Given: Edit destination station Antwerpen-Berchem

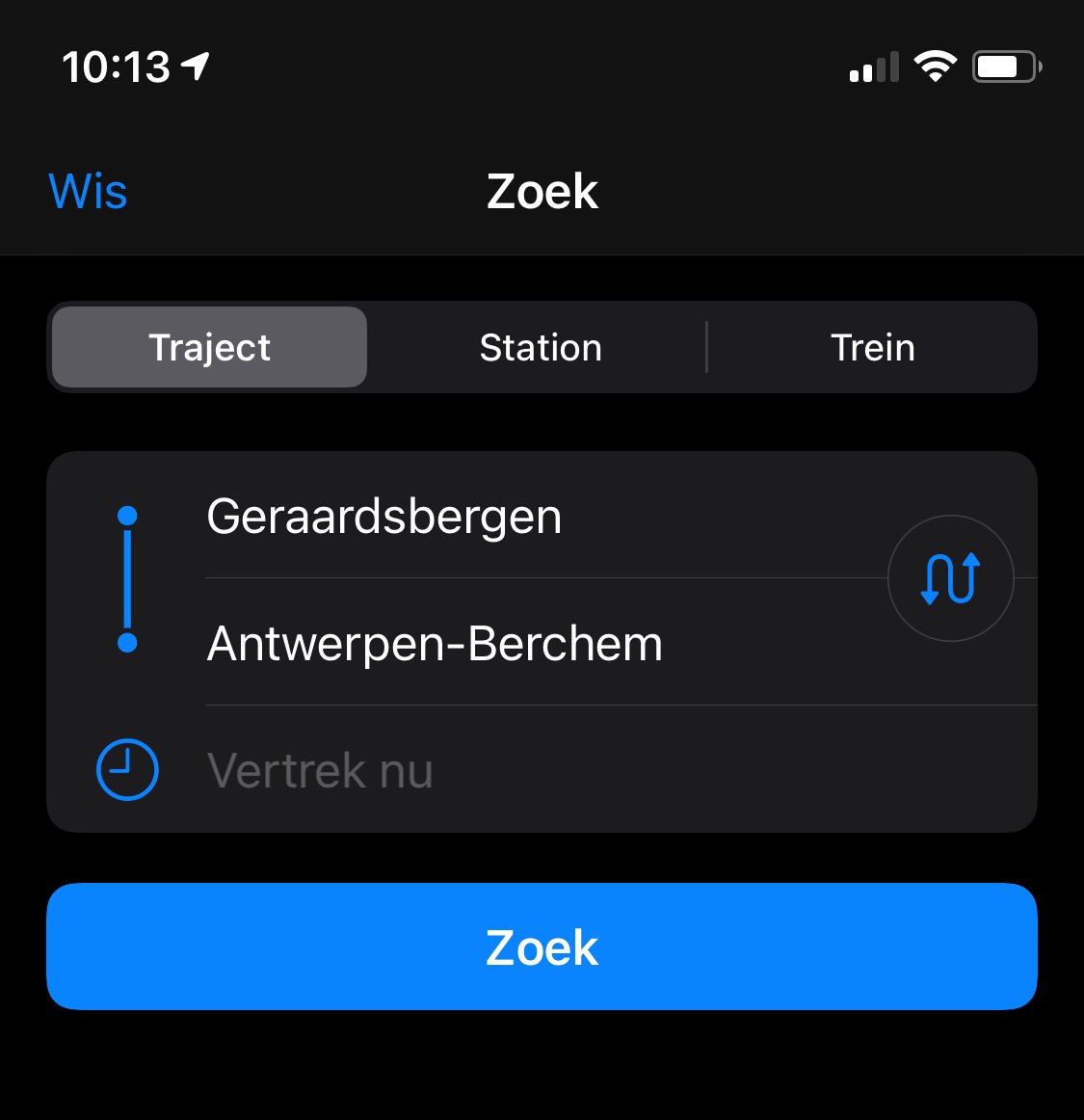Looking at the screenshot, I should pos(435,644).
